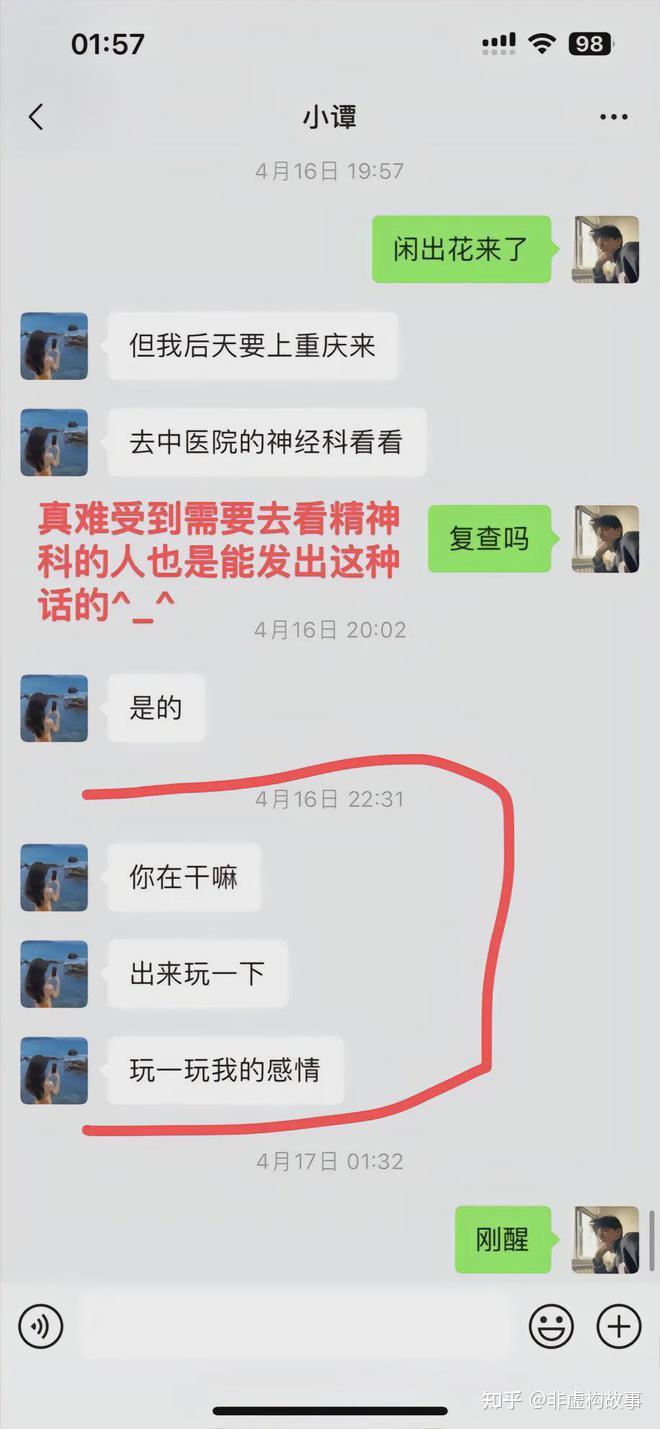The width and height of the screenshot is (660, 1429).
Task: Open 小谭's avatar beside 你在干嘛 message
Action: 54,878
